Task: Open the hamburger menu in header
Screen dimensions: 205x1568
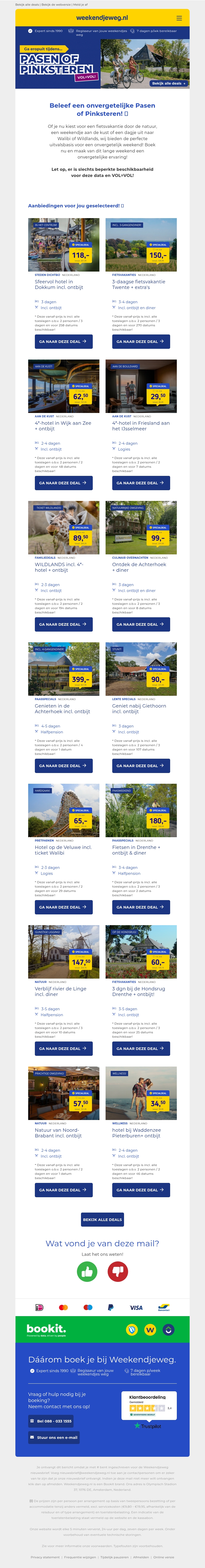Action: [179, 18]
